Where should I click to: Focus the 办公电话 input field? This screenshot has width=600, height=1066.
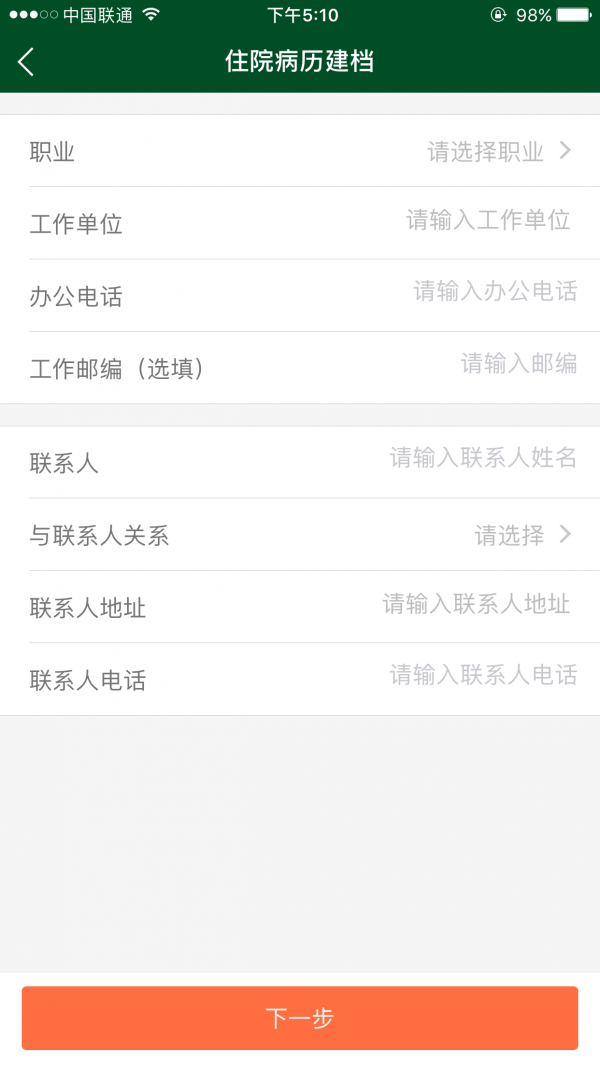point(300,296)
